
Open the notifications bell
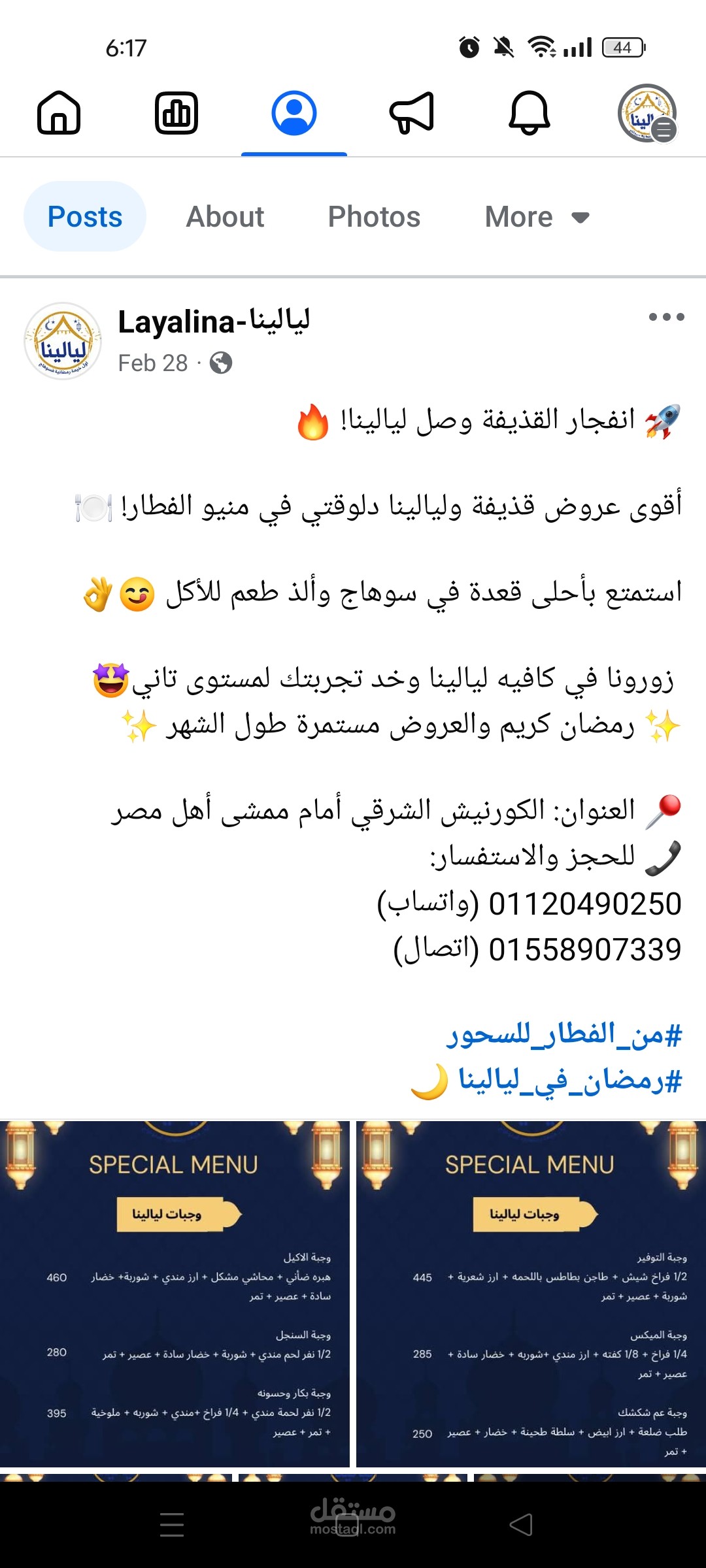(529, 112)
